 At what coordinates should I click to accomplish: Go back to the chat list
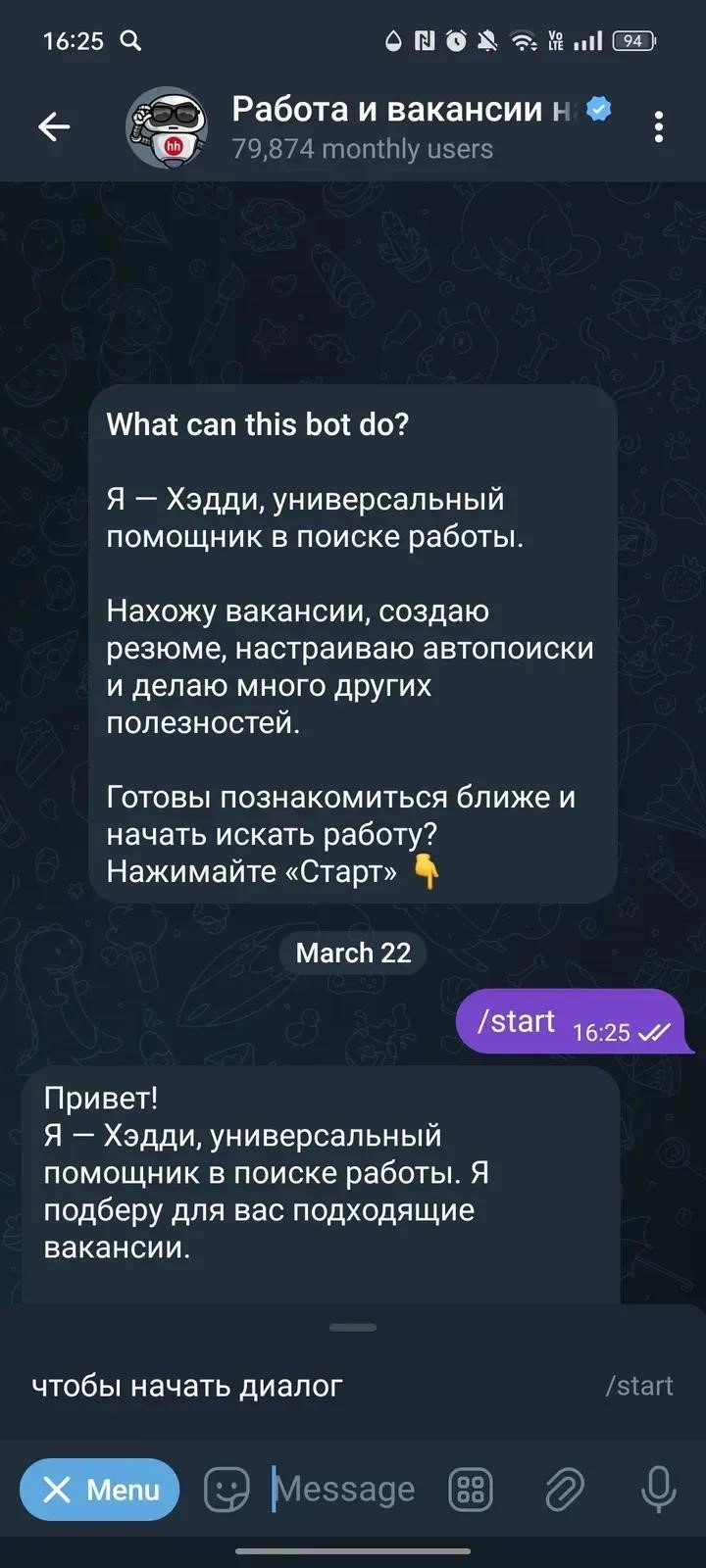pyautogui.click(x=54, y=126)
